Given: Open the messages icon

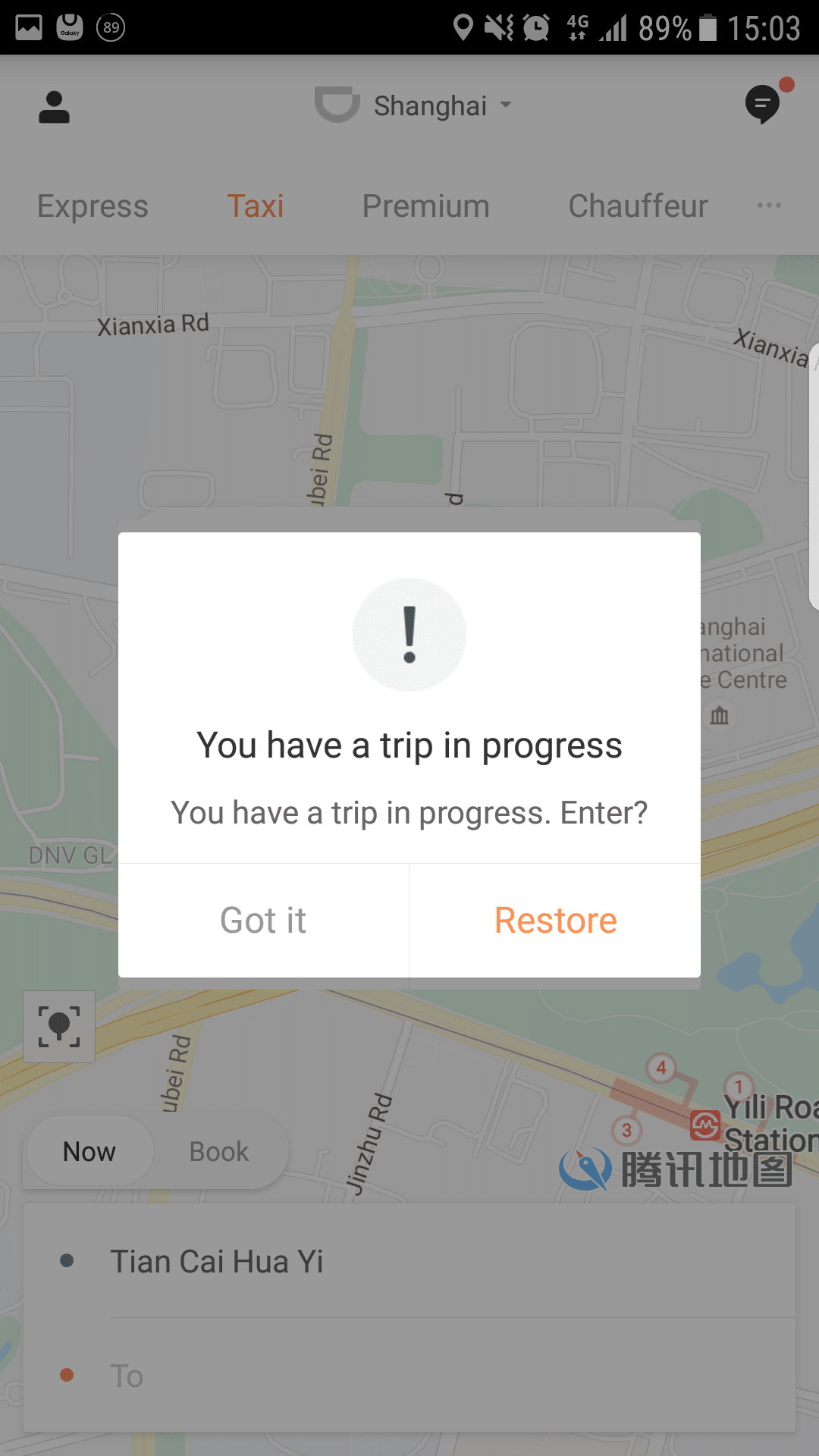Looking at the screenshot, I should (x=763, y=105).
